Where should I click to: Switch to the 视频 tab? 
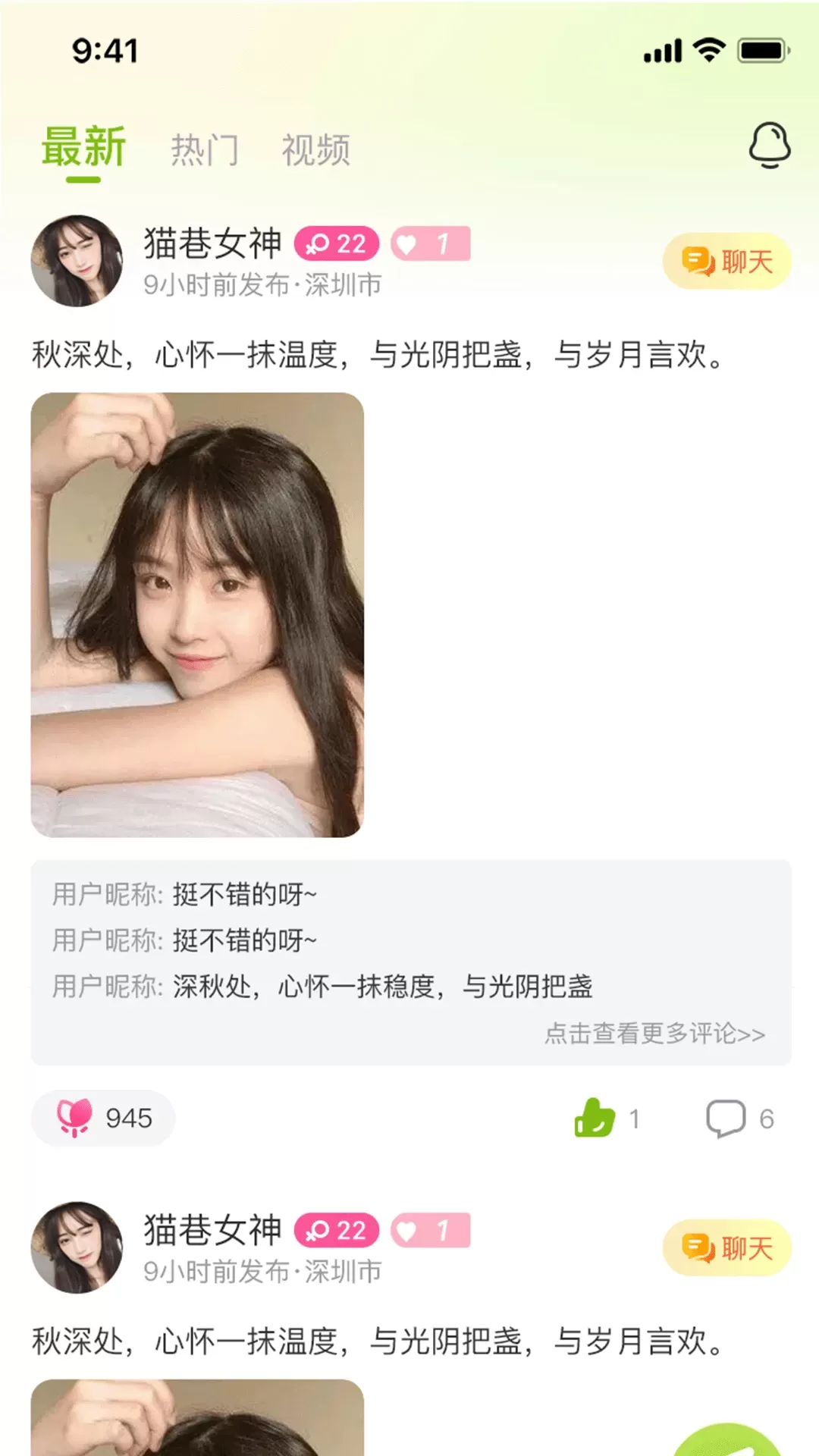click(315, 149)
